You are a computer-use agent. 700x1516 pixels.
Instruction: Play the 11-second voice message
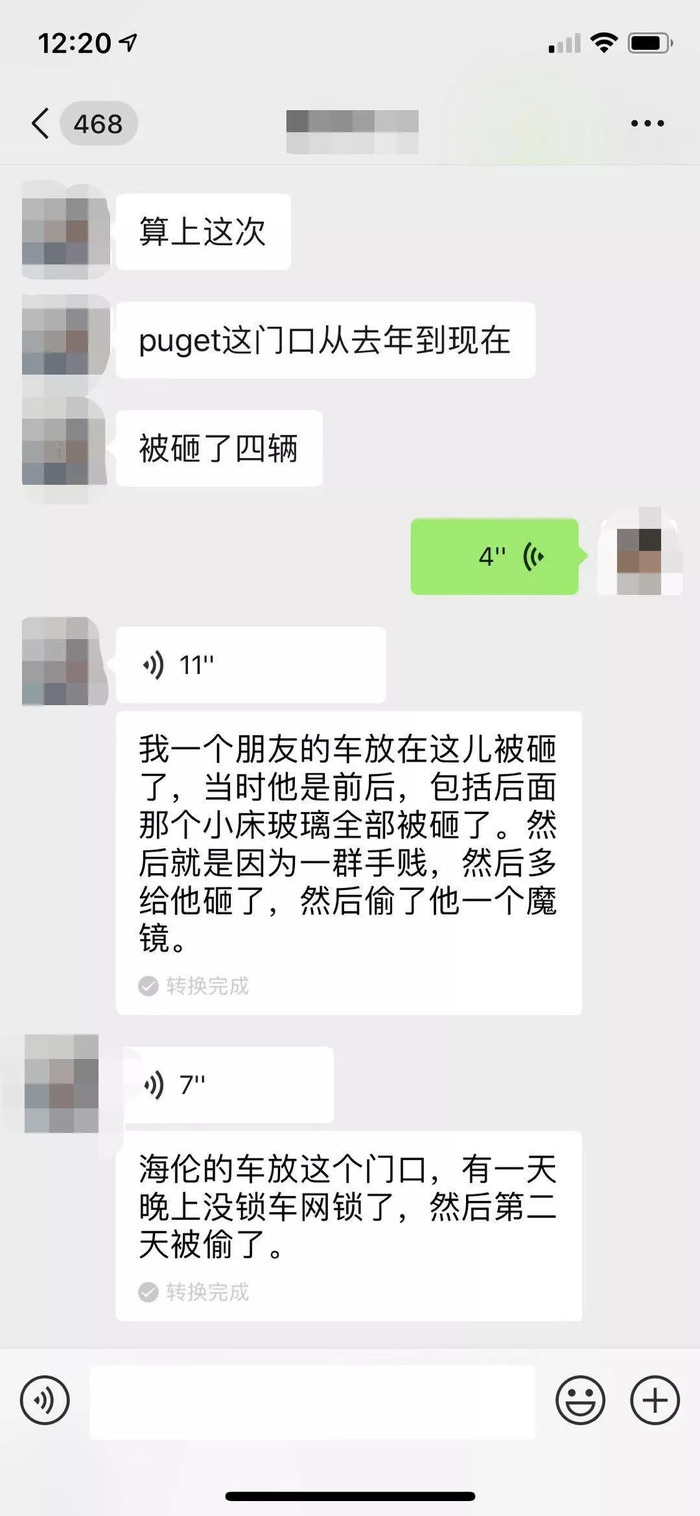tap(250, 665)
